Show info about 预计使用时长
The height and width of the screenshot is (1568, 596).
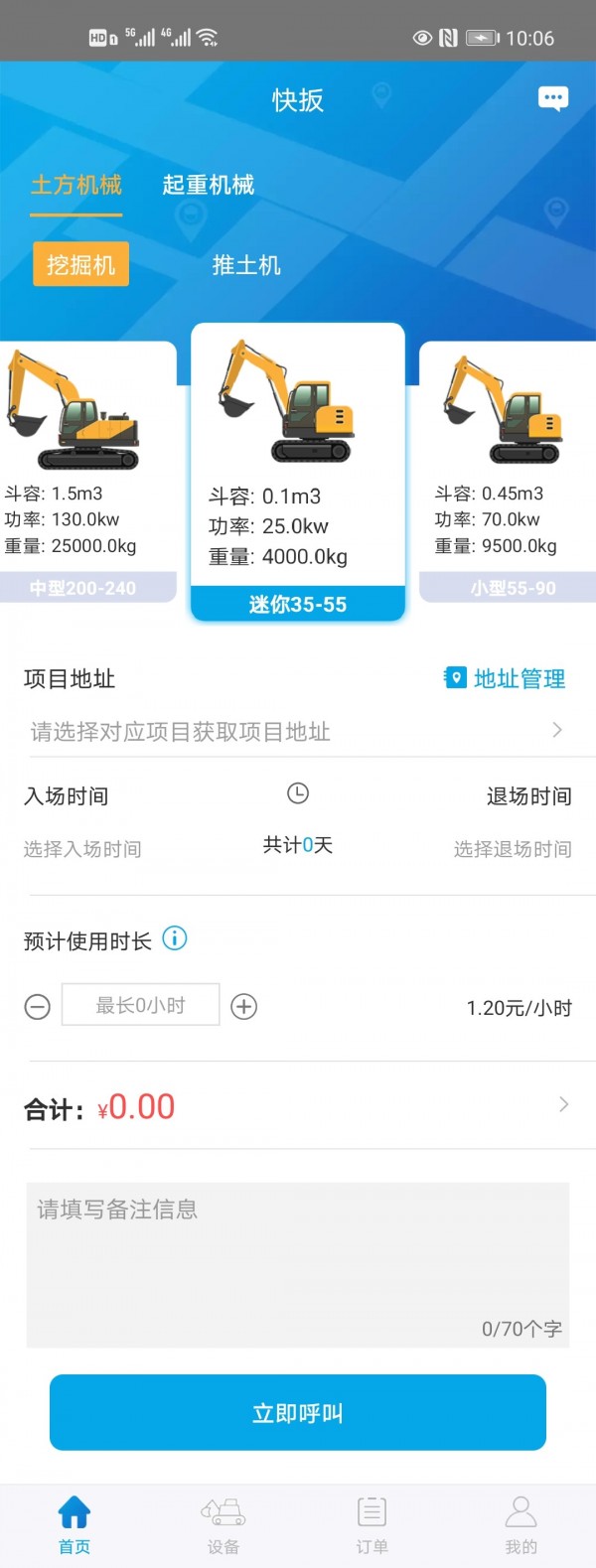(175, 938)
